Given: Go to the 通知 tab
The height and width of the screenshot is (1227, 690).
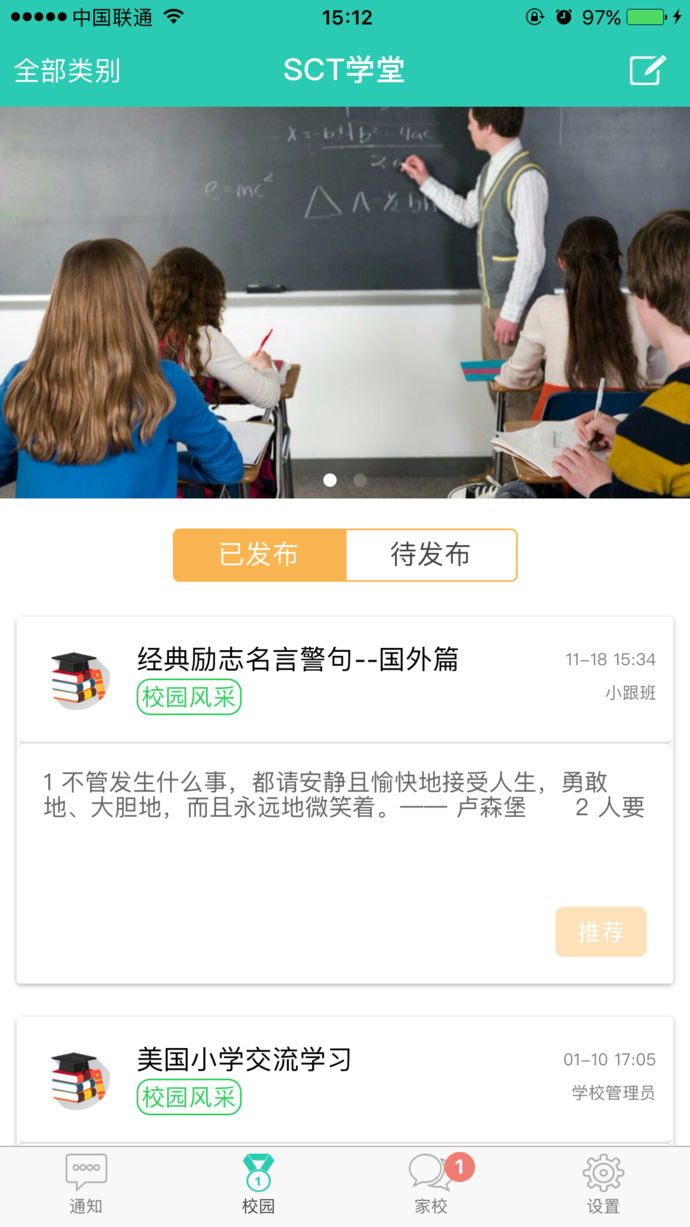Looking at the screenshot, I should (86, 1185).
